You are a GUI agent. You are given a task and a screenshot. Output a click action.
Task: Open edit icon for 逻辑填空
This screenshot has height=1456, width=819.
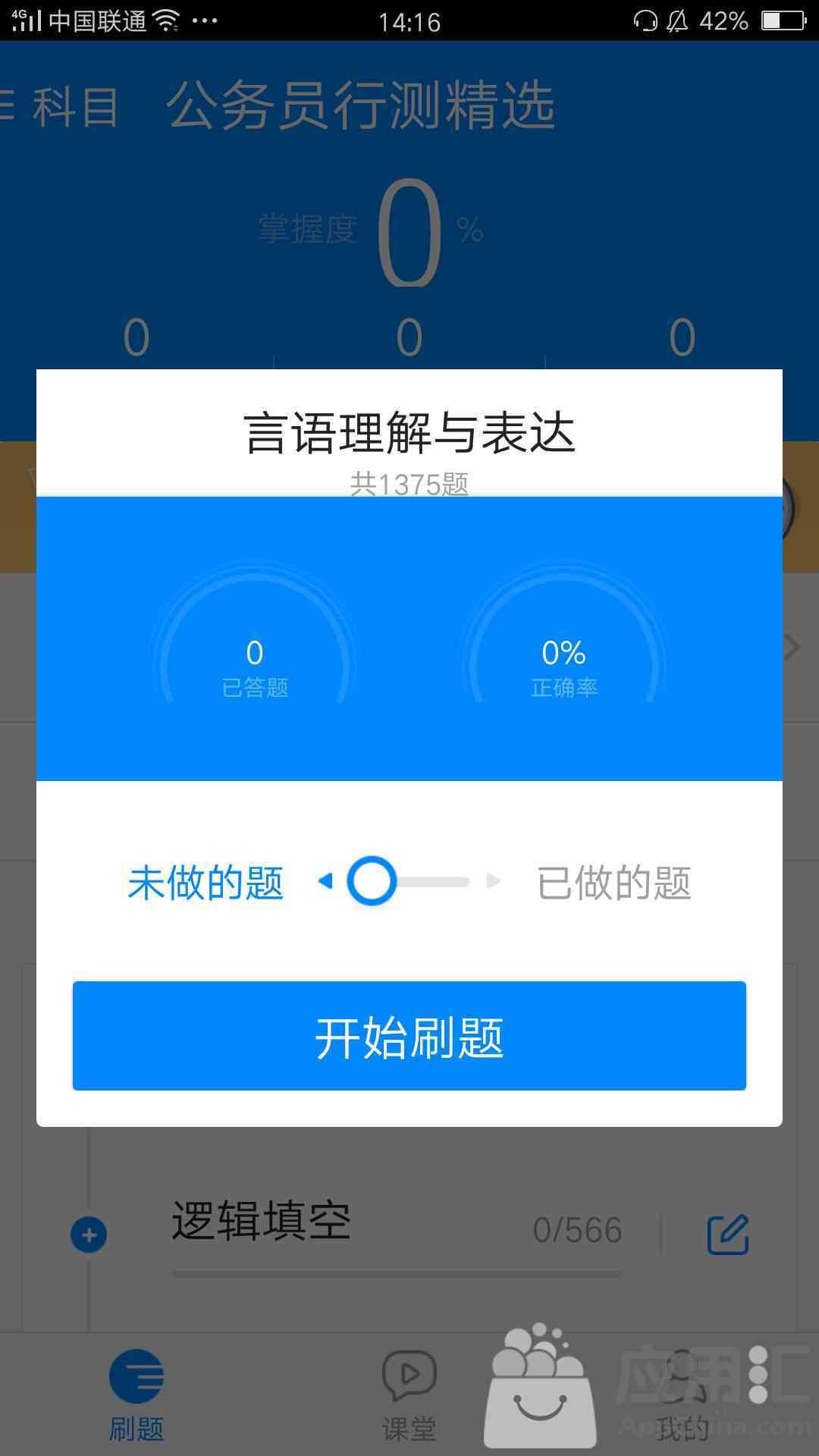click(727, 1235)
